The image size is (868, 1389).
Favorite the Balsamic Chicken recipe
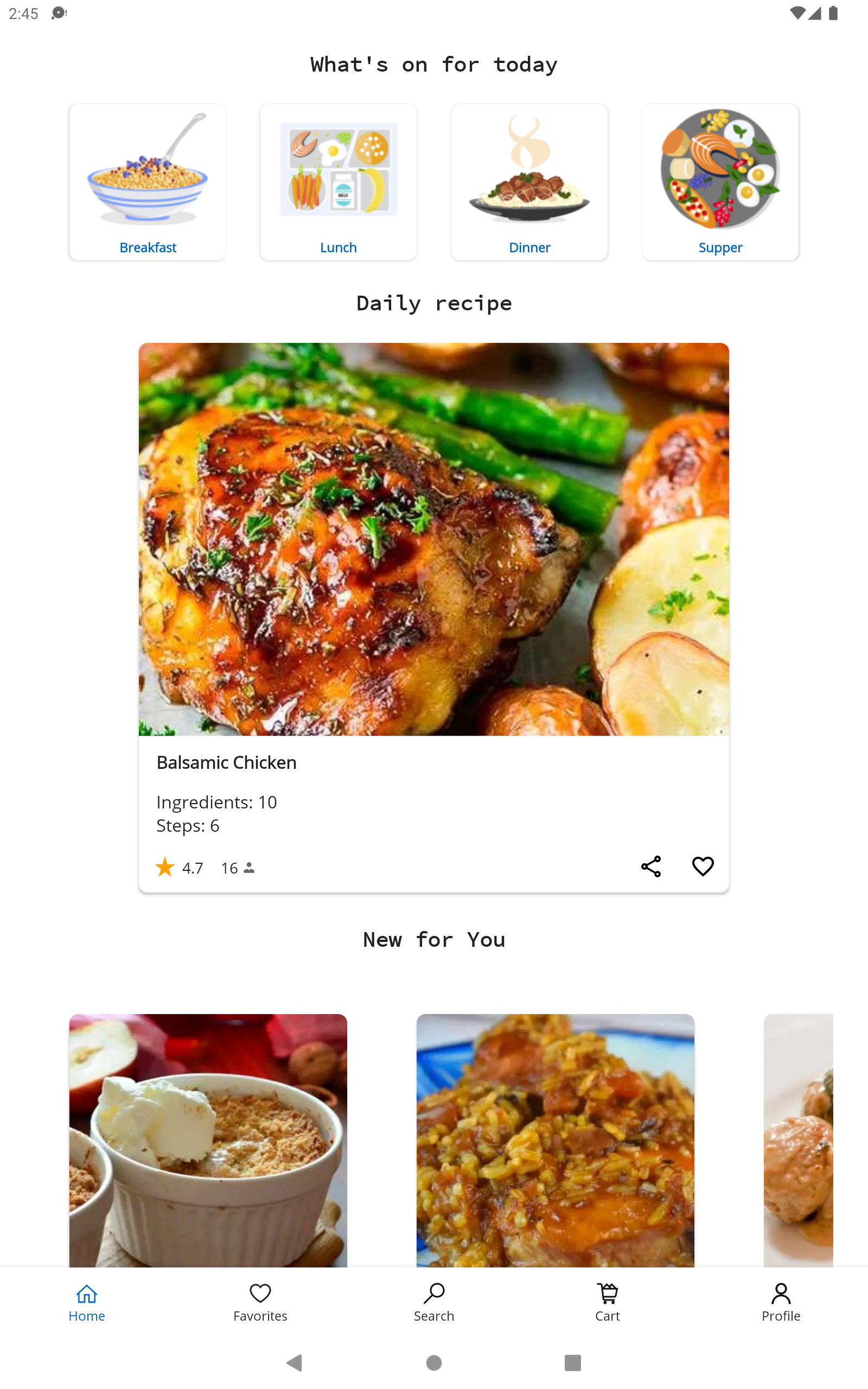click(703, 866)
